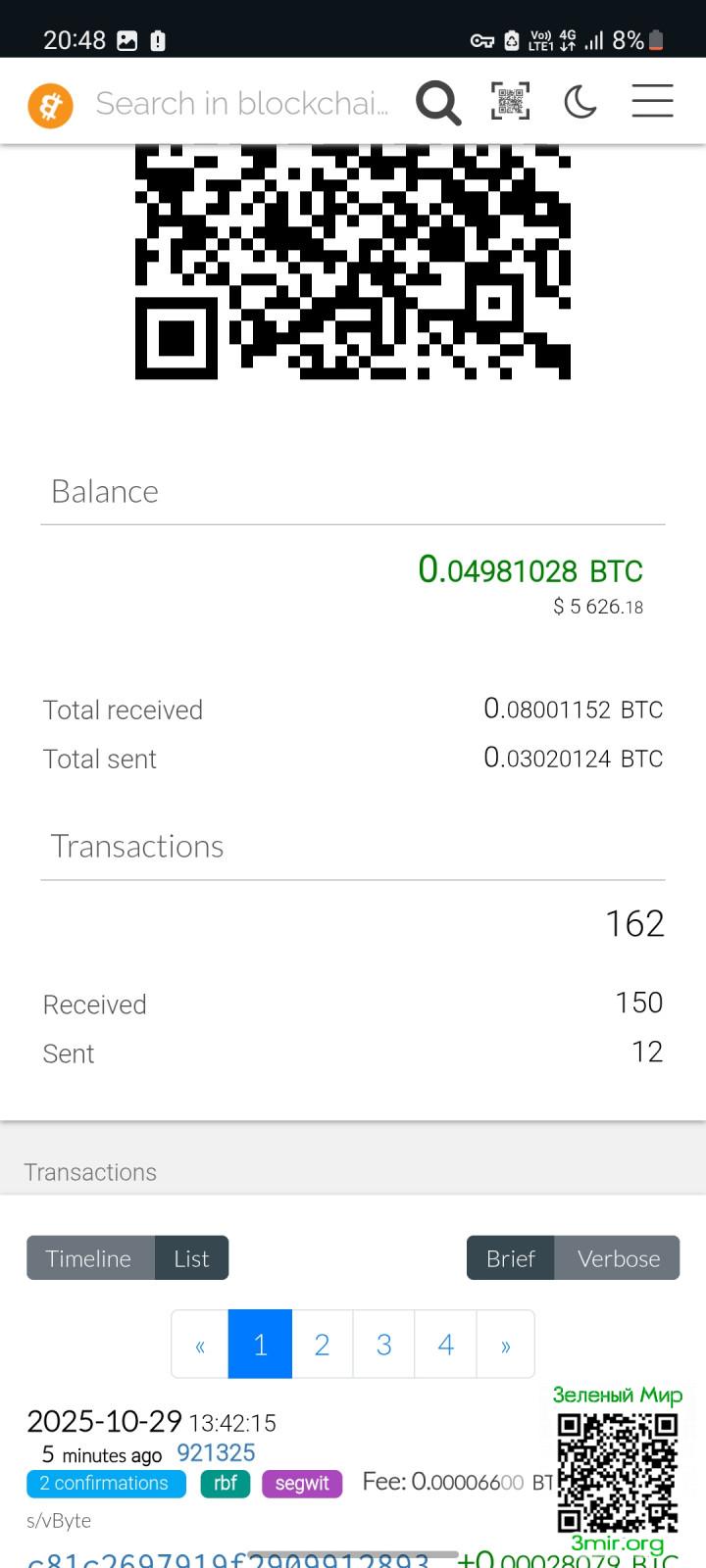Select page 1 of transactions
This screenshot has width=706, height=1568.
tap(260, 1345)
